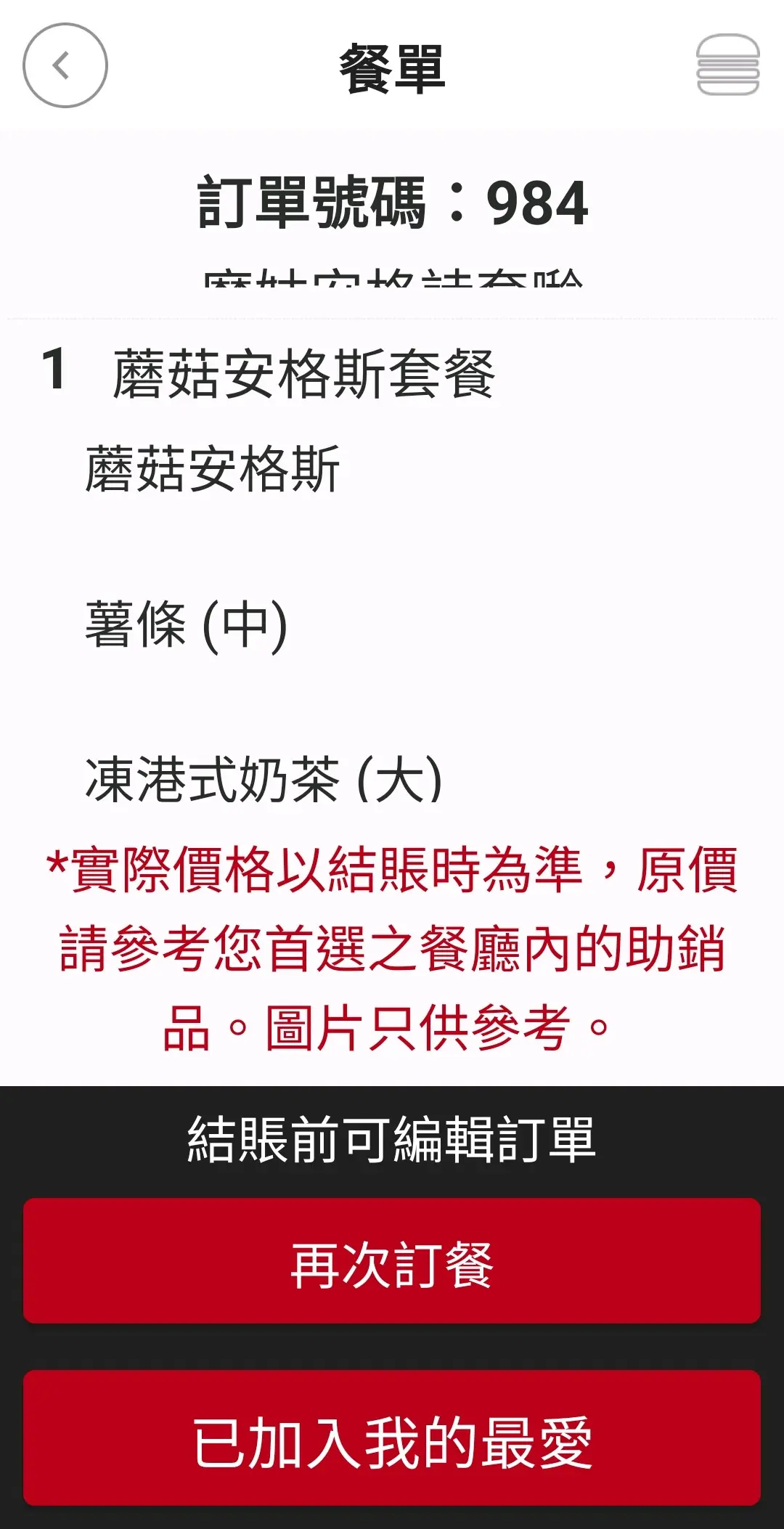Go back using the circled arrow
Screen dimensions: 784x1529
pyautogui.click(x=65, y=66)
